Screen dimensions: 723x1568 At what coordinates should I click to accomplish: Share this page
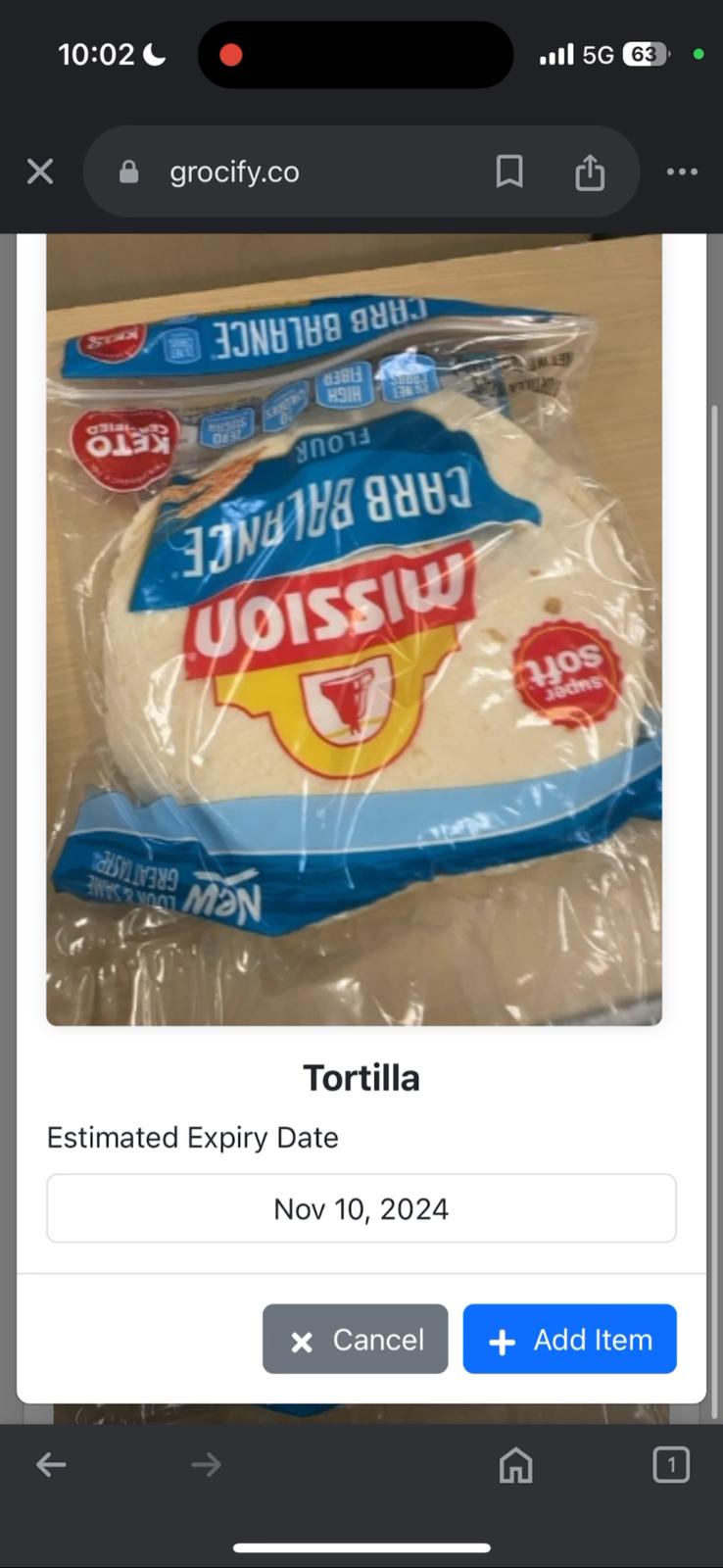590,172
